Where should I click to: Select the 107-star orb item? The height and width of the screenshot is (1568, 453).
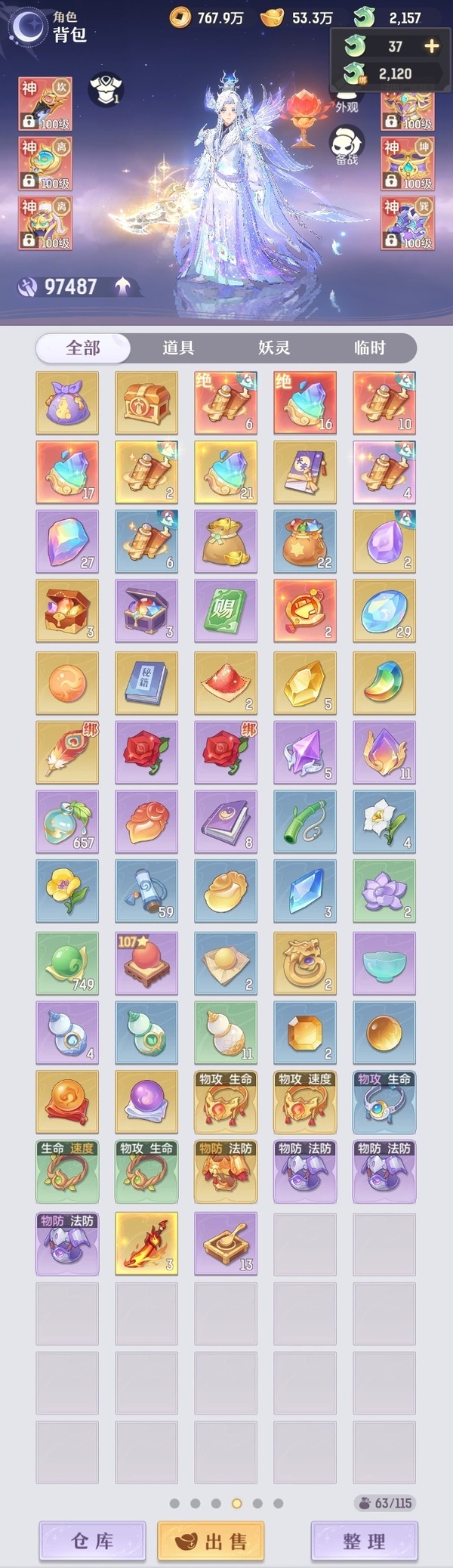(146, 963)
